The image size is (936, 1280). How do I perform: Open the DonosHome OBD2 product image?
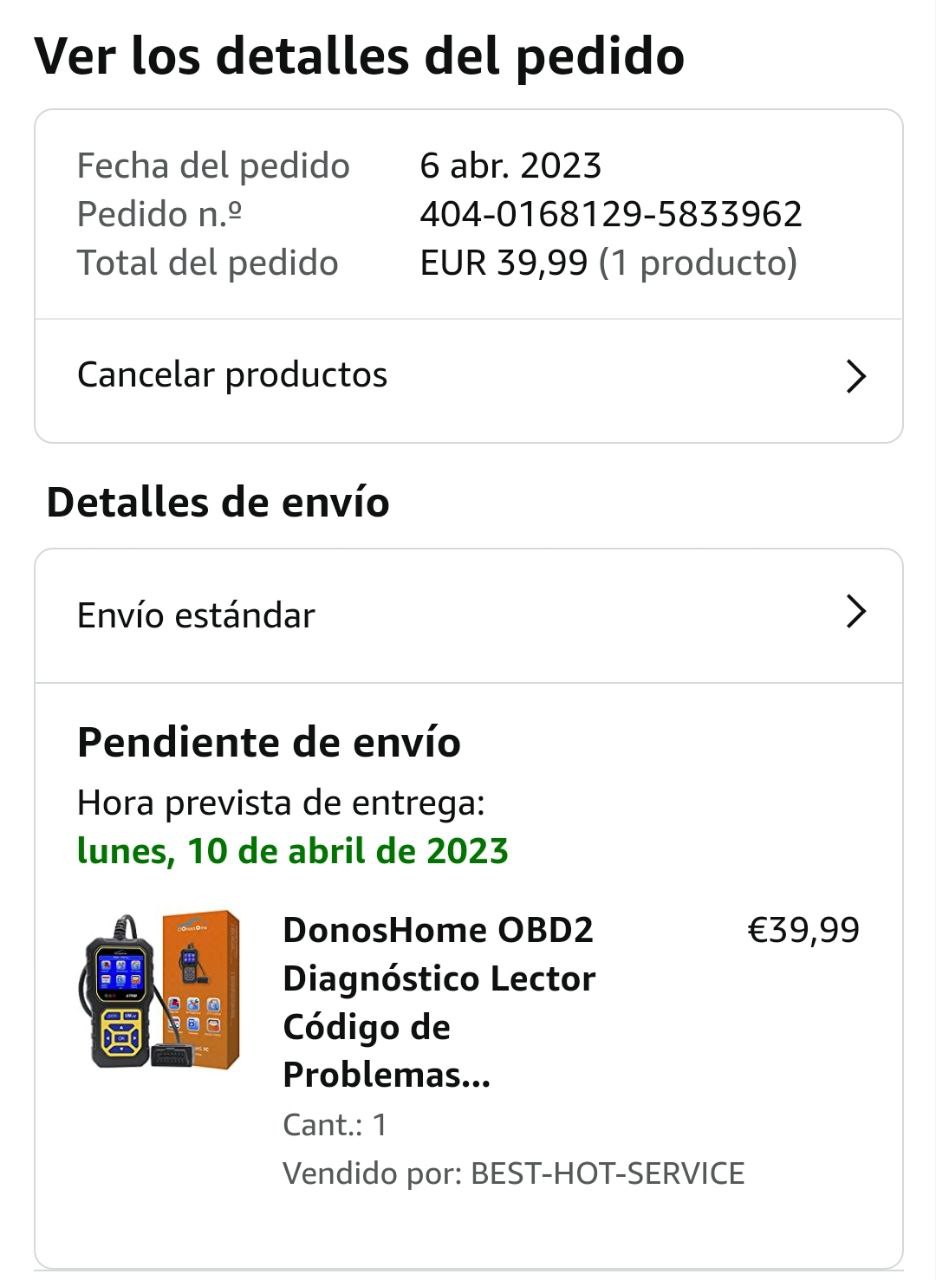[x=160, y=990]
